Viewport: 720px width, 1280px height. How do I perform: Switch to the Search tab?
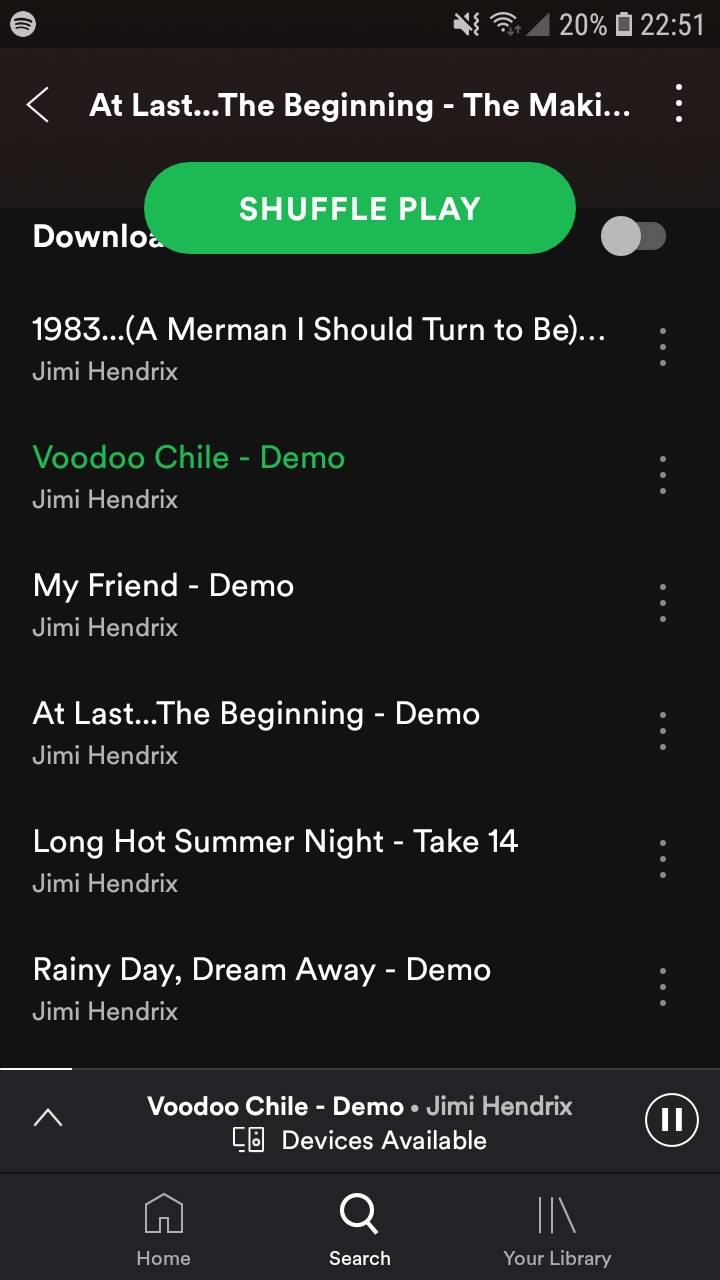[x=359, y=1230]
